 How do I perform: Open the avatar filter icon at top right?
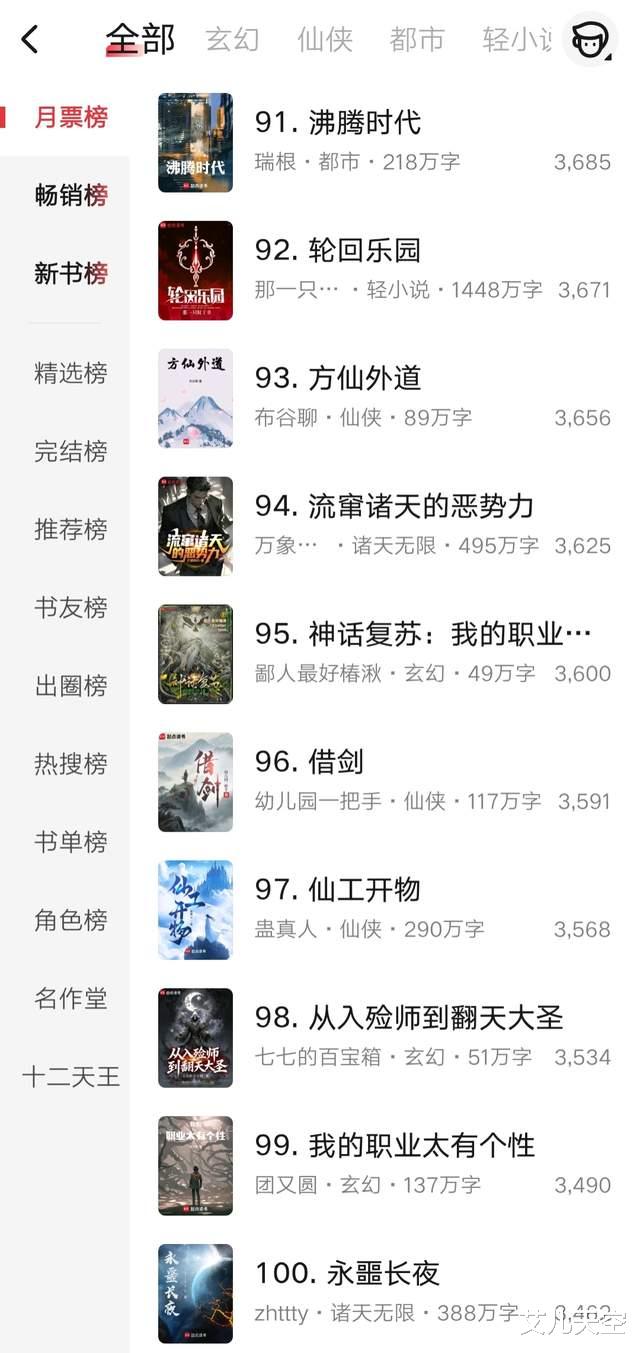click(590, 40)
